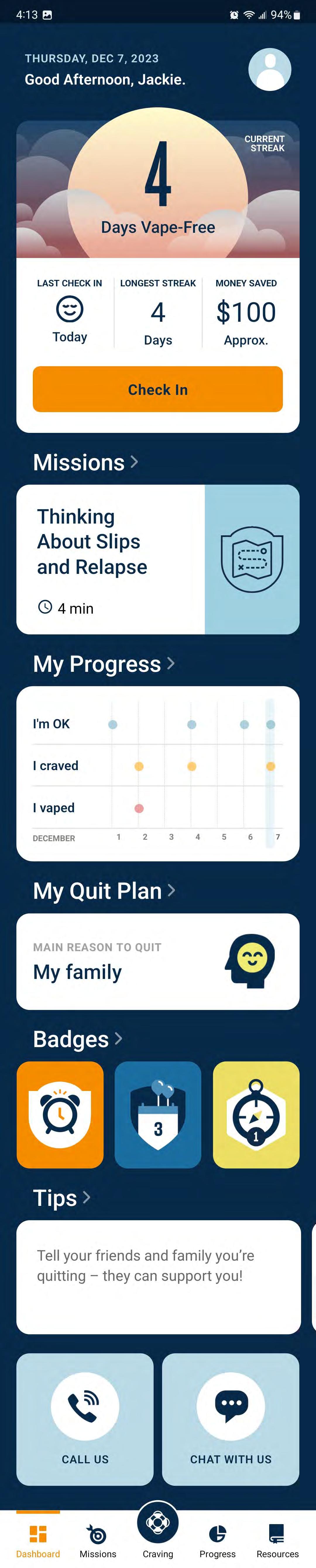The height and width of the screenshot is (1568, 316).
Task: Open the Missions section
Action: pyautogui.click(x=86, y=463)
